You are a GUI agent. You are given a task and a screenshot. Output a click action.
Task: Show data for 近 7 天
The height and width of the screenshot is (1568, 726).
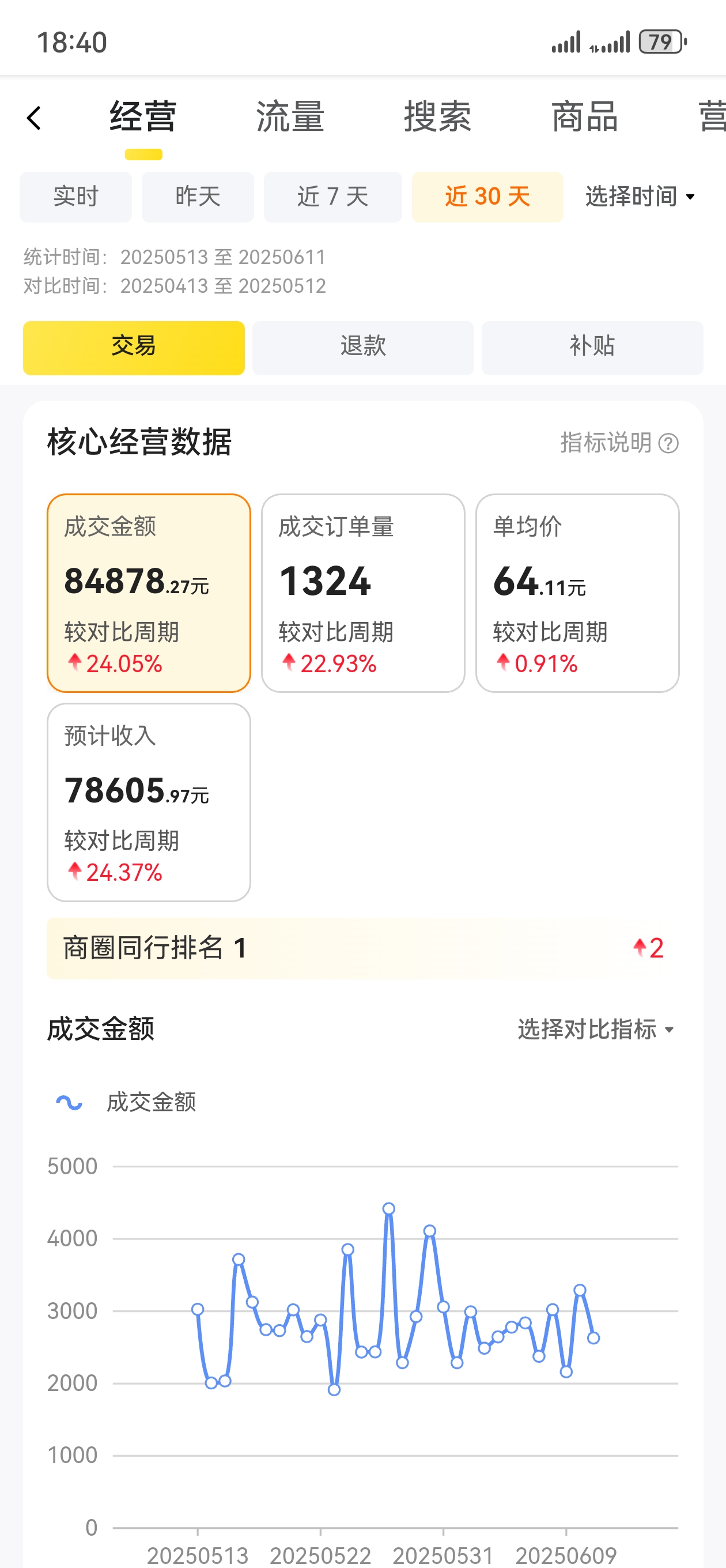333,197
